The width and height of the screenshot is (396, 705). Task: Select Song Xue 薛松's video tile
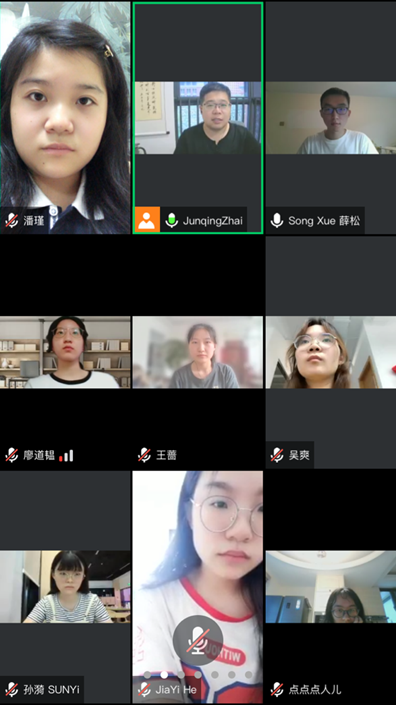pyautogui.click(x=331, y=118)
